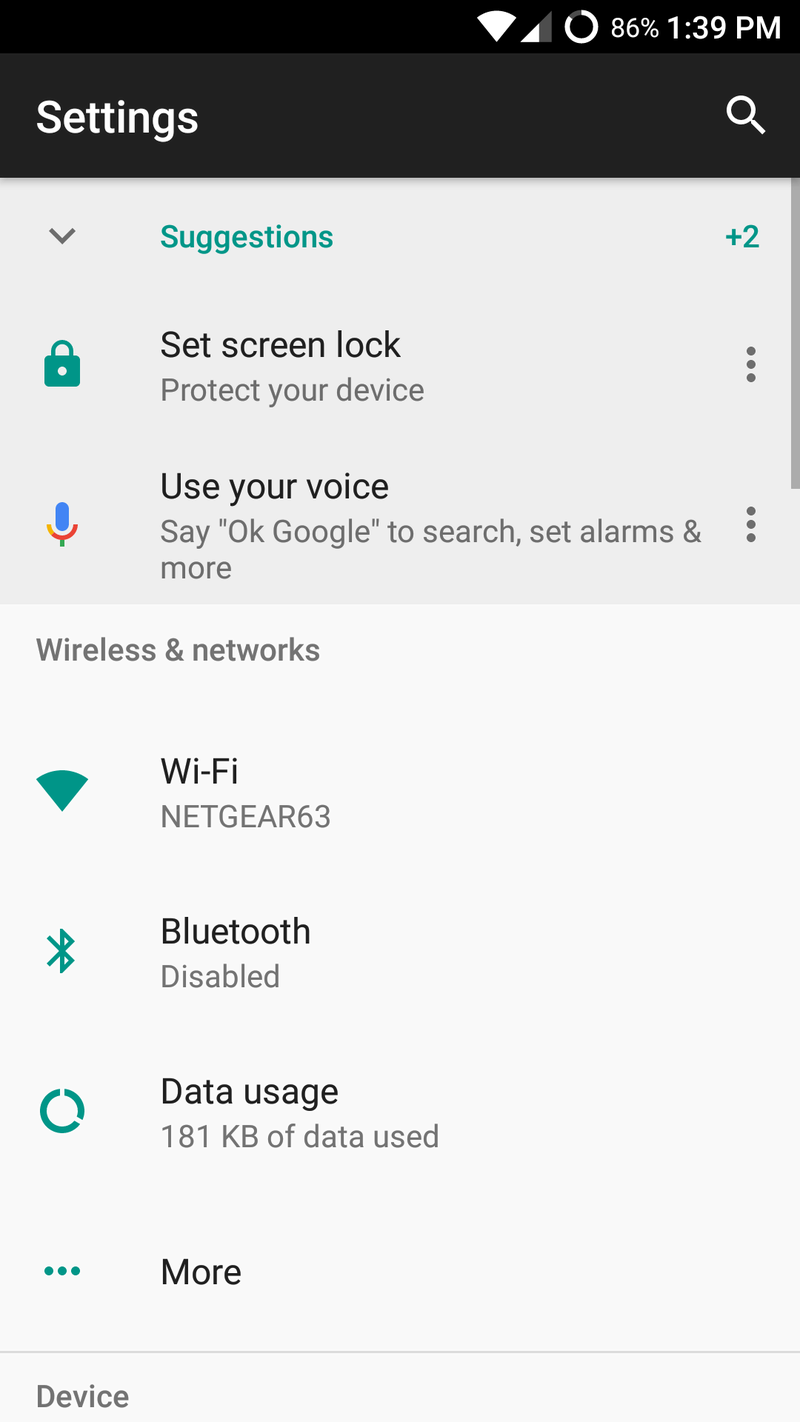
Task: Open Bluetooth settings
Action: 400,952
